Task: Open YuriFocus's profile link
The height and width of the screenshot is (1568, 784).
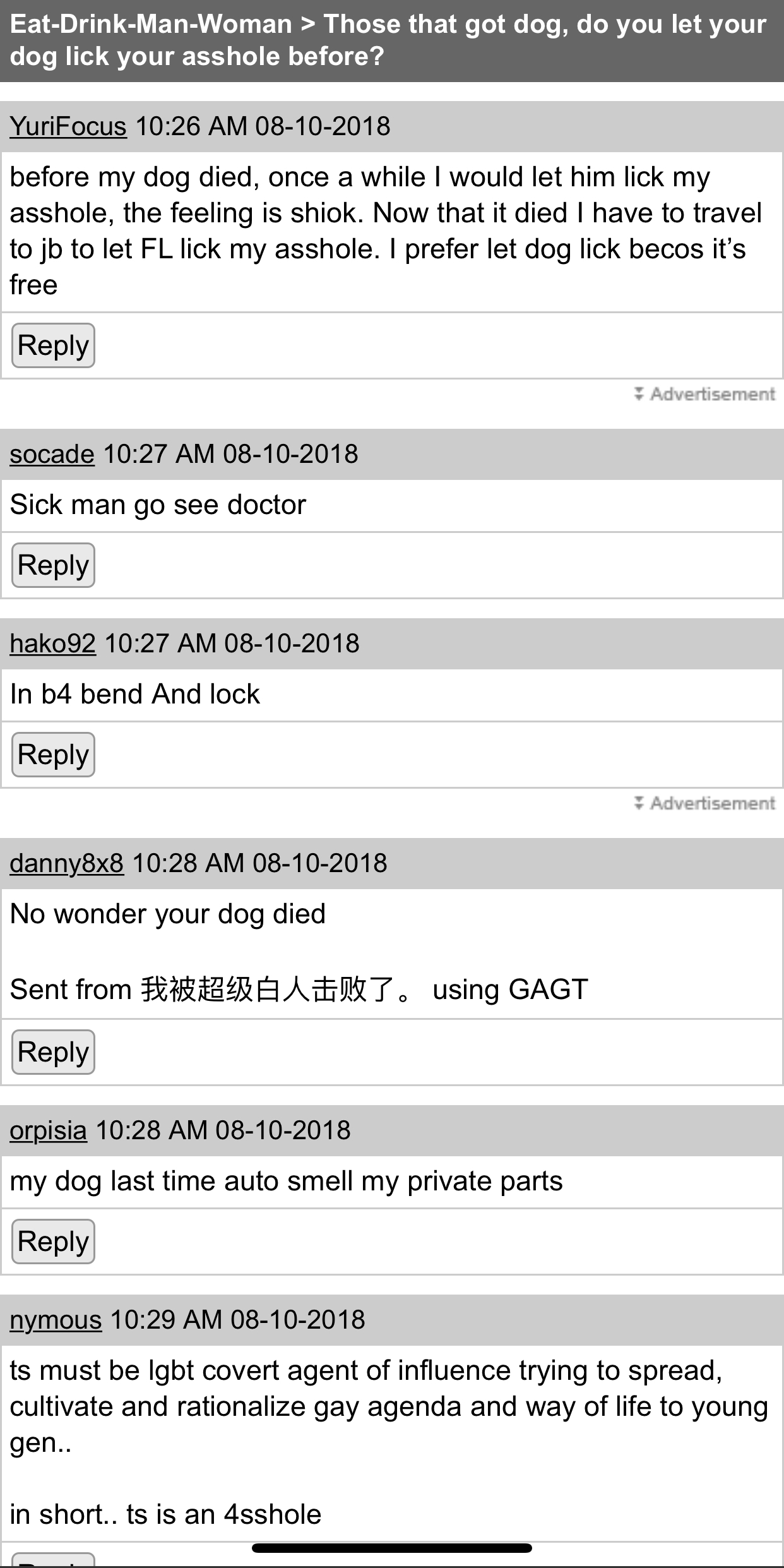Action: point(68,126)
